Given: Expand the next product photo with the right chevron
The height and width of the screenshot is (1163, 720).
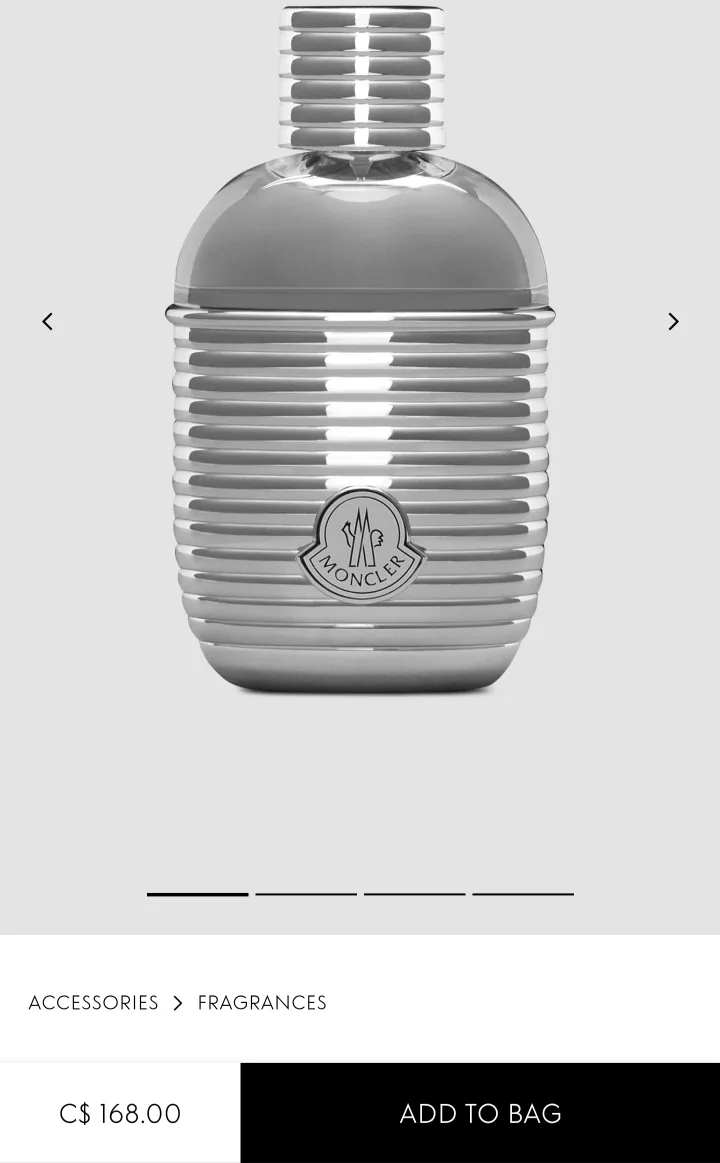Looking at the screenshot, I should tap(672, 321).
